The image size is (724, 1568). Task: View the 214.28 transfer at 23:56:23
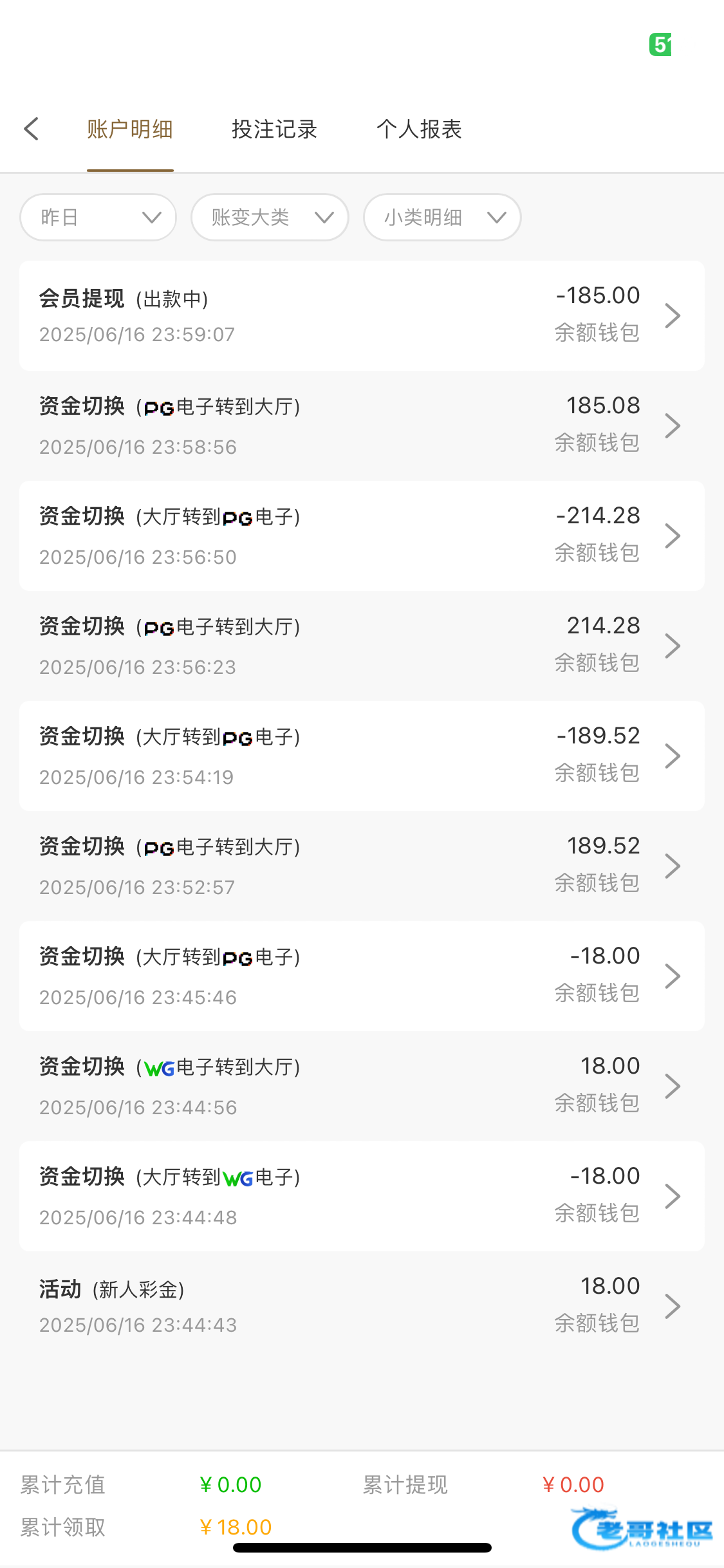pyautogui.click(x=362, y=646)
